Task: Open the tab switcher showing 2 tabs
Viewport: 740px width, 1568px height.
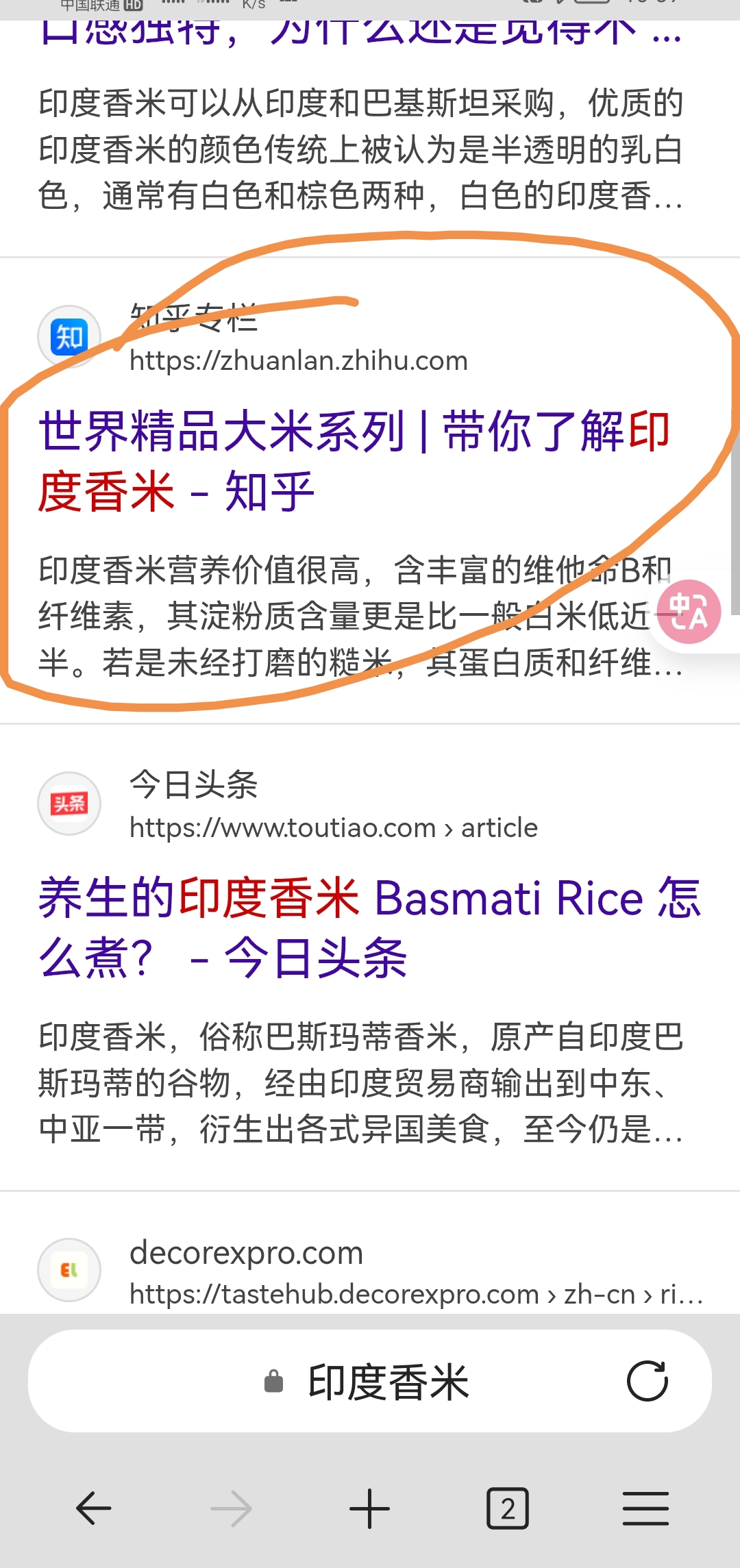Action: pos(508,1508)
